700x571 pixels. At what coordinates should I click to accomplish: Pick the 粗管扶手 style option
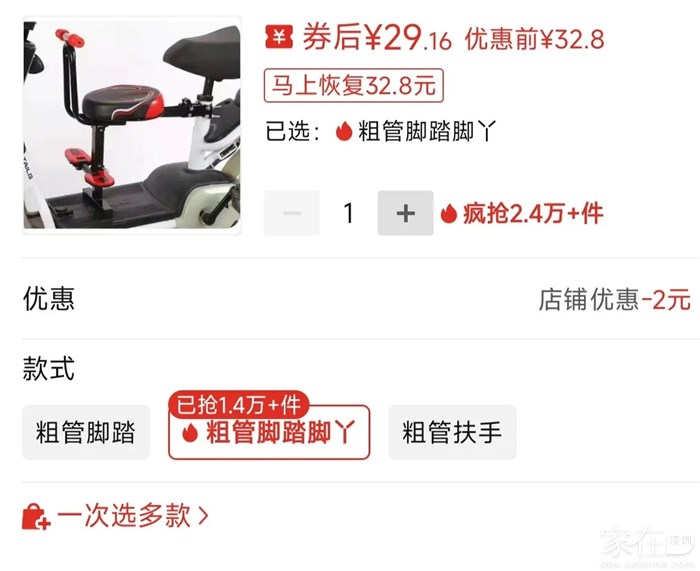(452, 433)
